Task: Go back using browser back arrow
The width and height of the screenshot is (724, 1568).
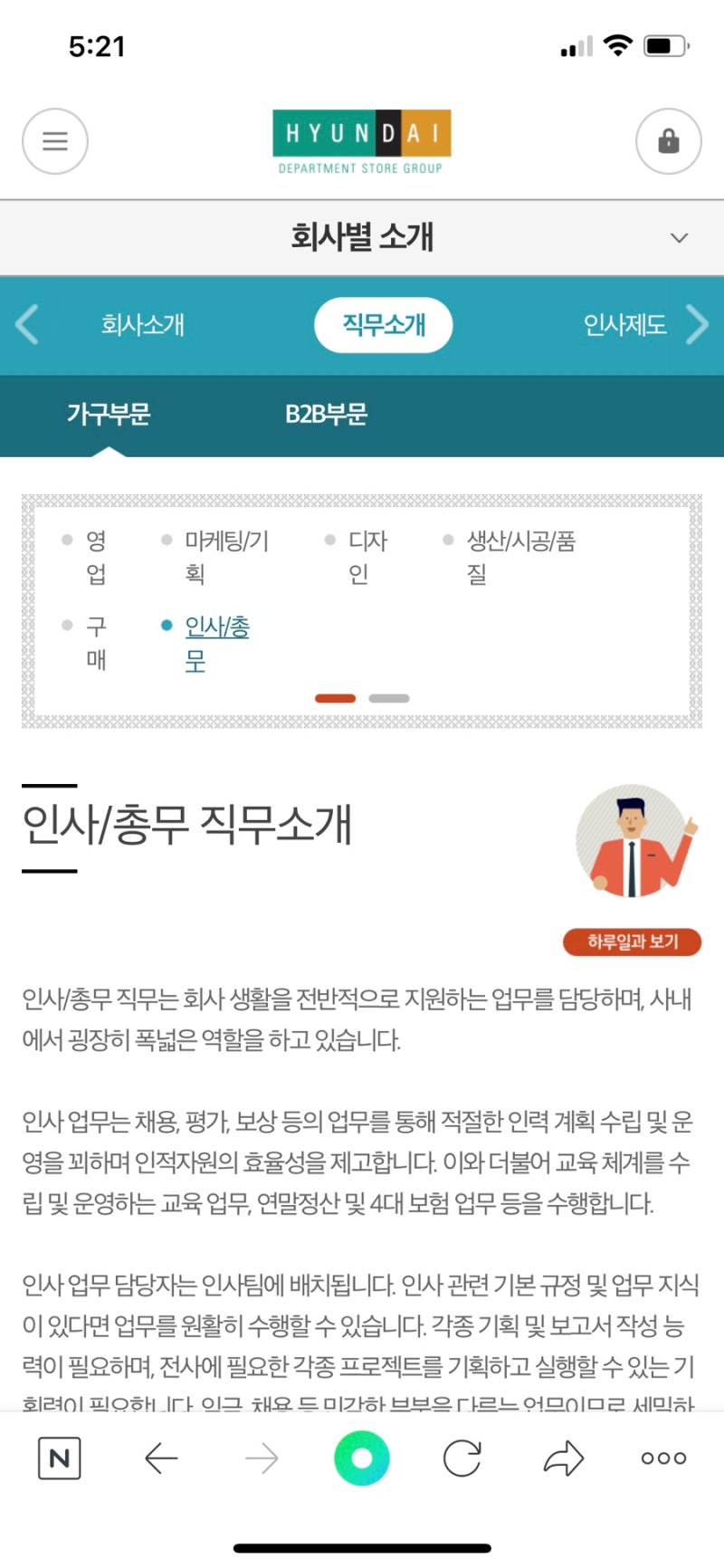Action: point(161,1458)
